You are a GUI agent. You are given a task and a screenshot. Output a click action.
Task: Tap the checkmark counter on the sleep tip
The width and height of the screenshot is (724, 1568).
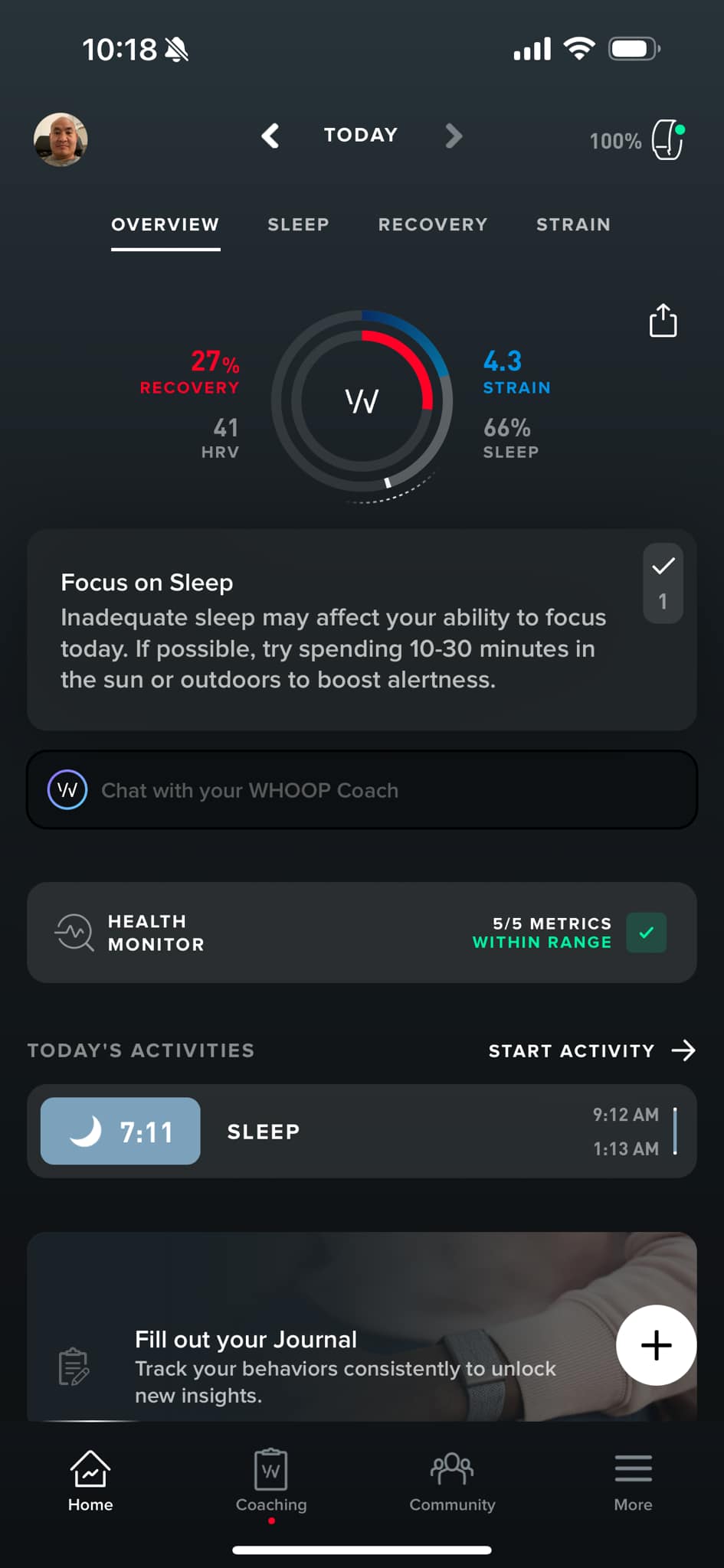point(663,583)
